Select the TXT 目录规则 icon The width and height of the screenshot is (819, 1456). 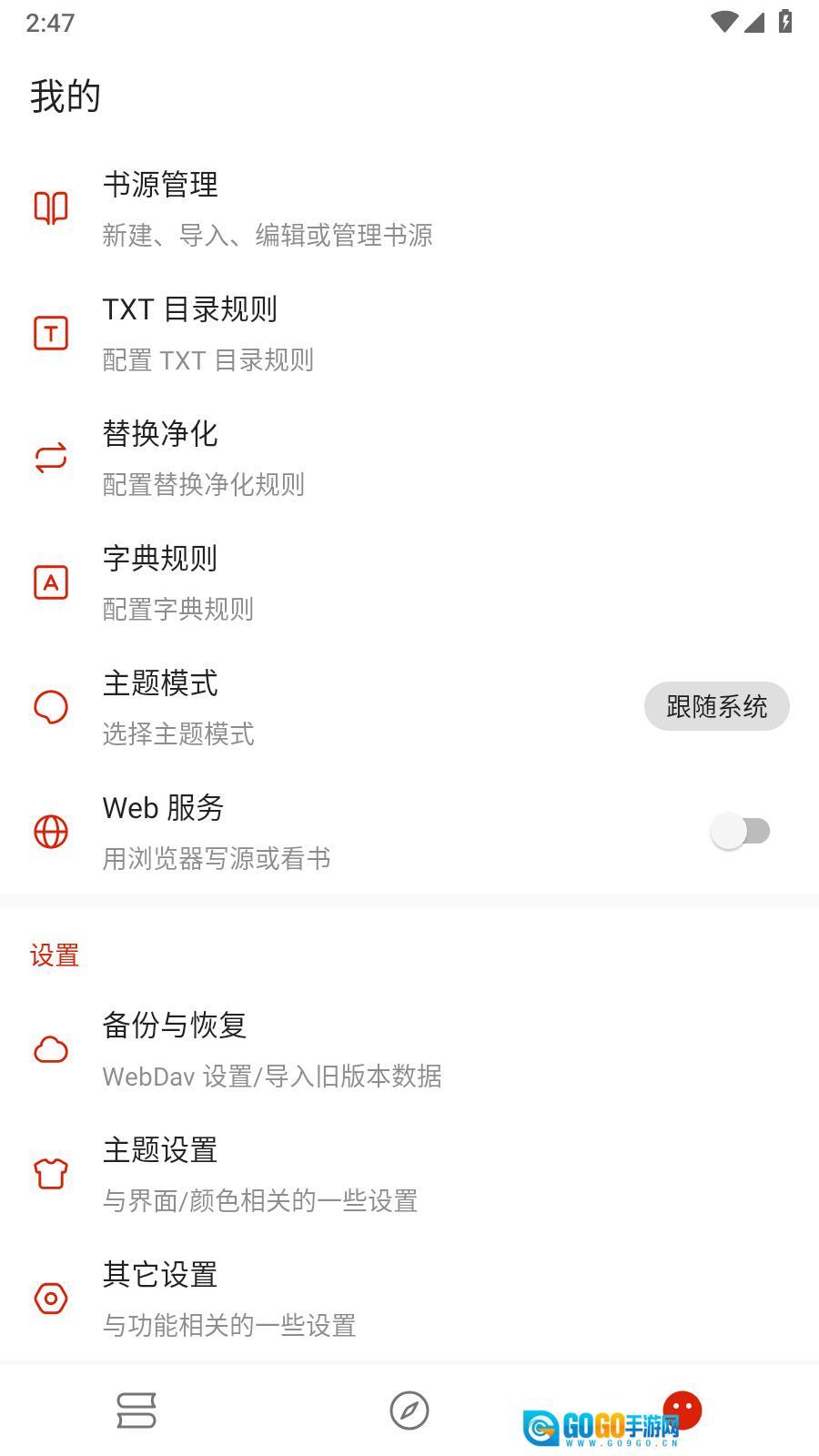[x=51, y=333]
